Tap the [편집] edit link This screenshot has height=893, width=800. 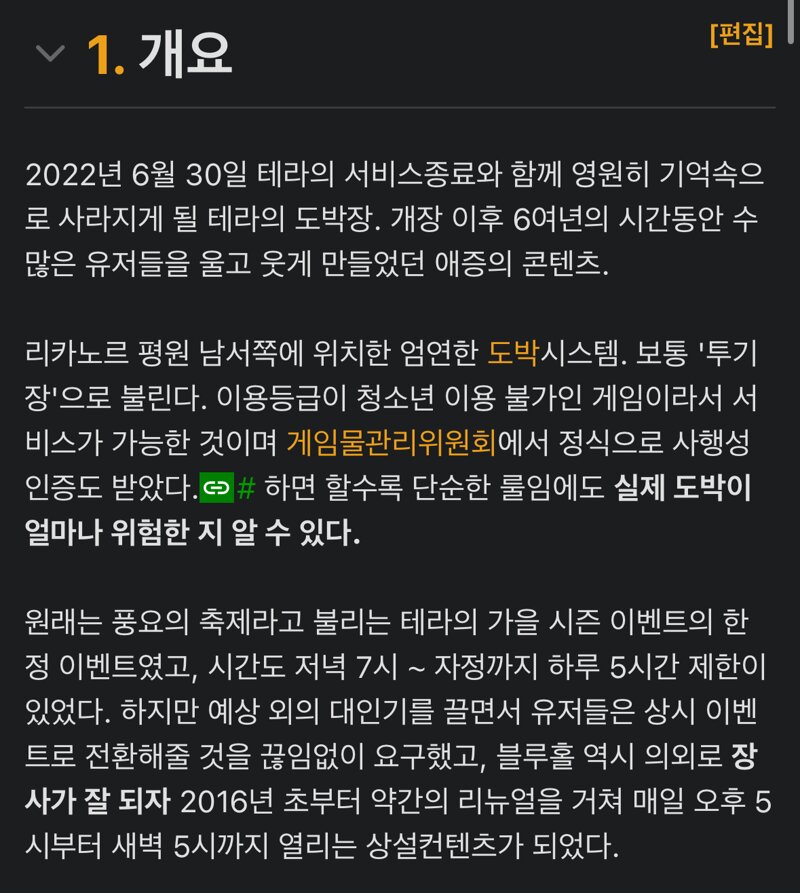[741, 35]
